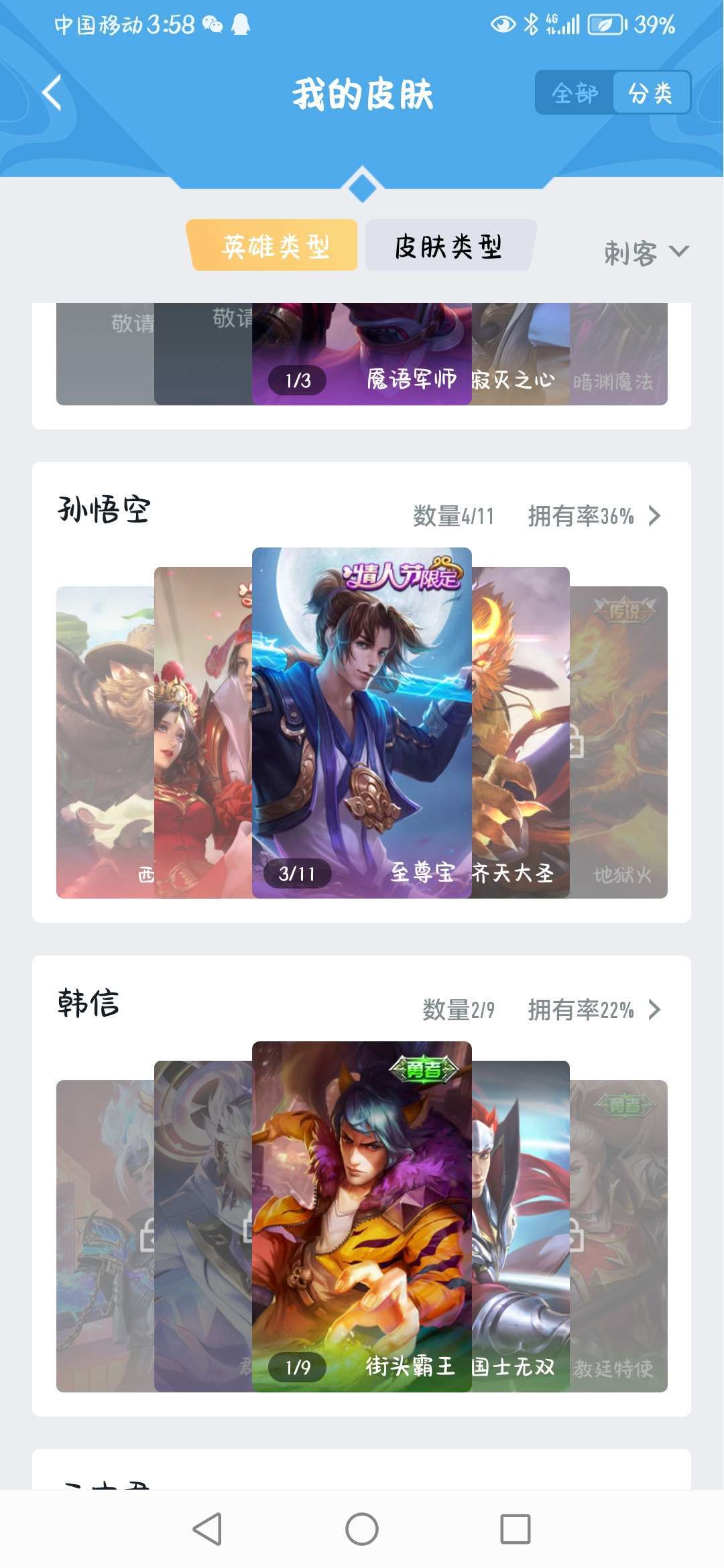This screenshot has height=1568, width=724.
Task: Open 孙悟空 skin details via 拥有率36% arrow
Action: point(654,516)
